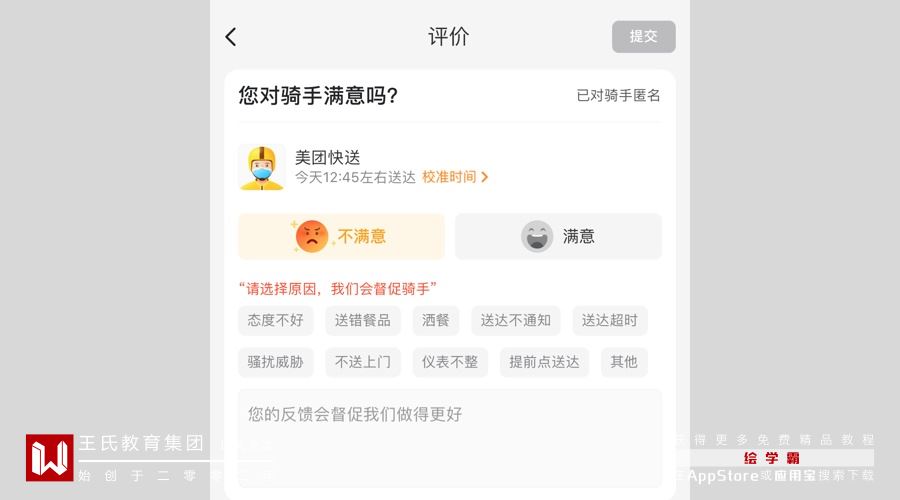Choose the 态度不好 reason chip
The width and height of the screenshot is (900, 500).
click(x=276, y=320)
